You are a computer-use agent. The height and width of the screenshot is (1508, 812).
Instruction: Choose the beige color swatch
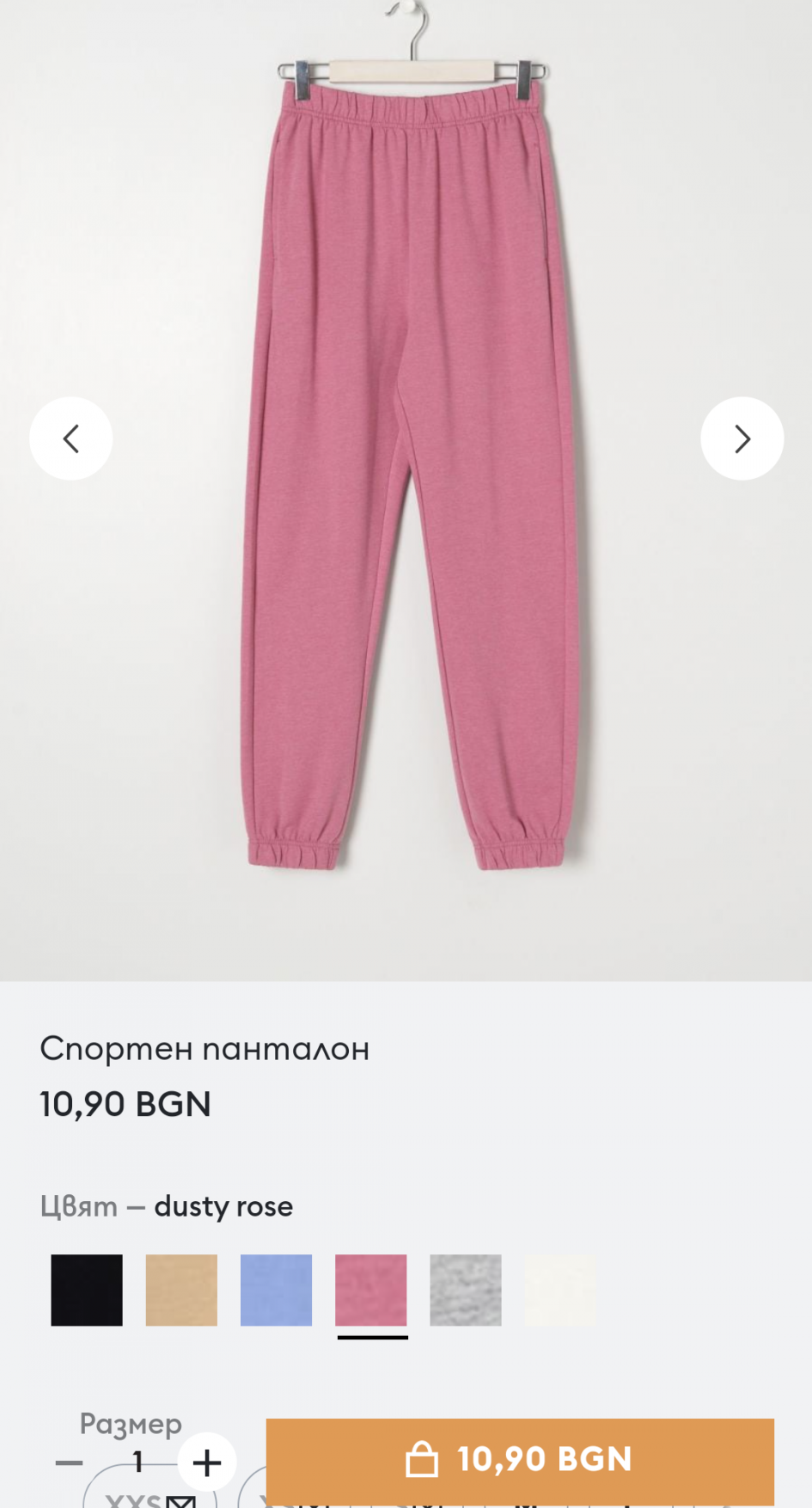pyautogui.click(x=181, y=1290)
